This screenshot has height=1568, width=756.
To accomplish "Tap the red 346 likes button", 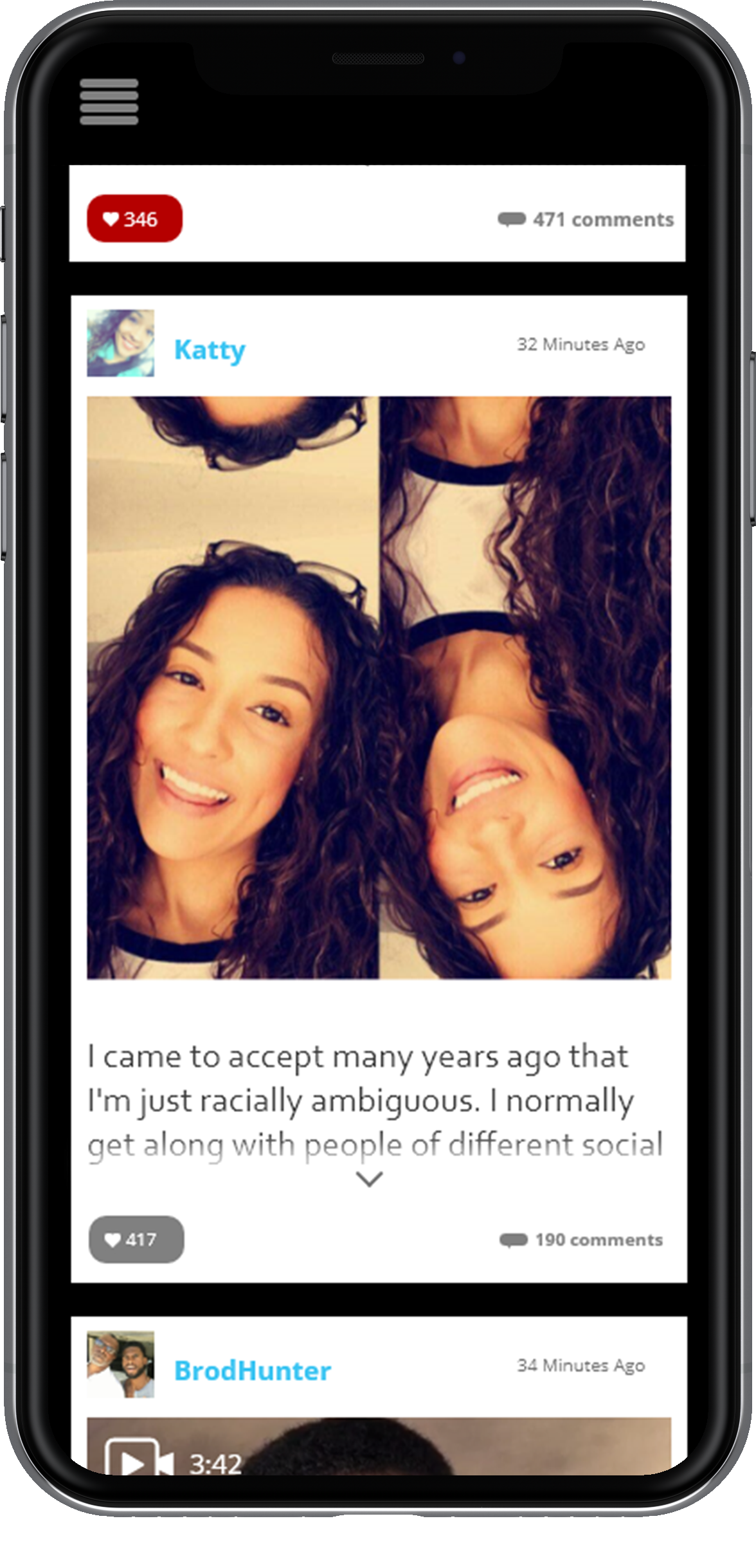I will [134, 219].
